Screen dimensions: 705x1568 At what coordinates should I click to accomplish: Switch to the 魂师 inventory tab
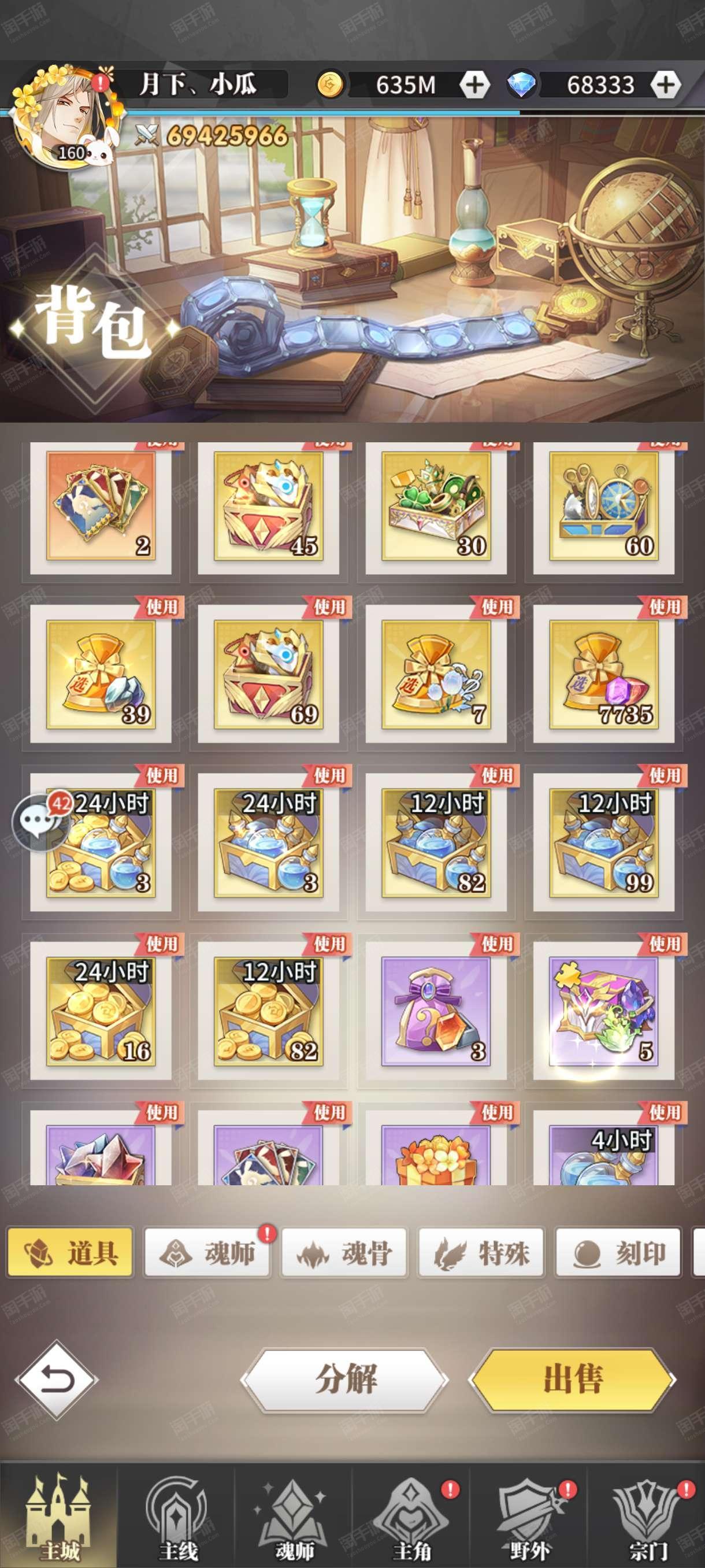(x=207, y=1253)
